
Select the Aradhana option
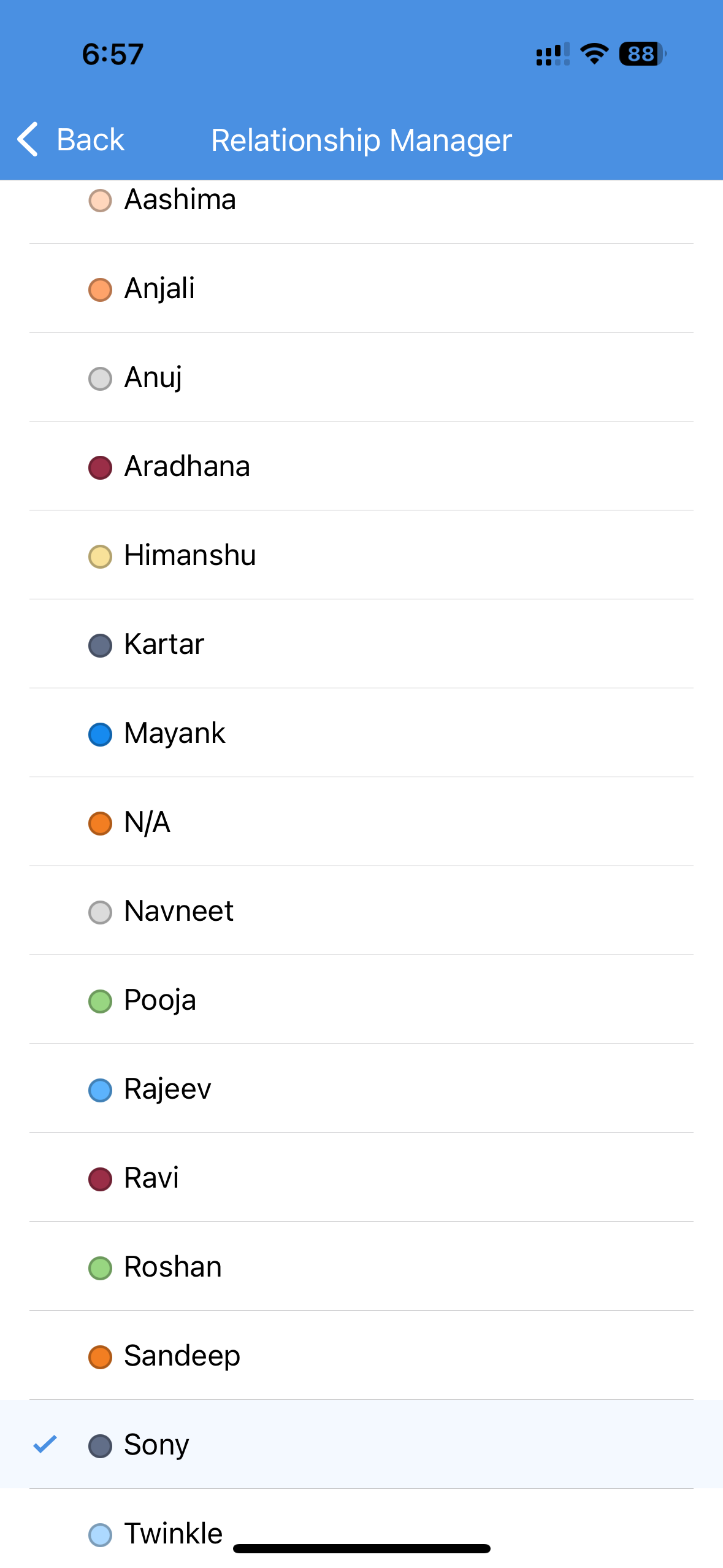[x=361, y=466]
